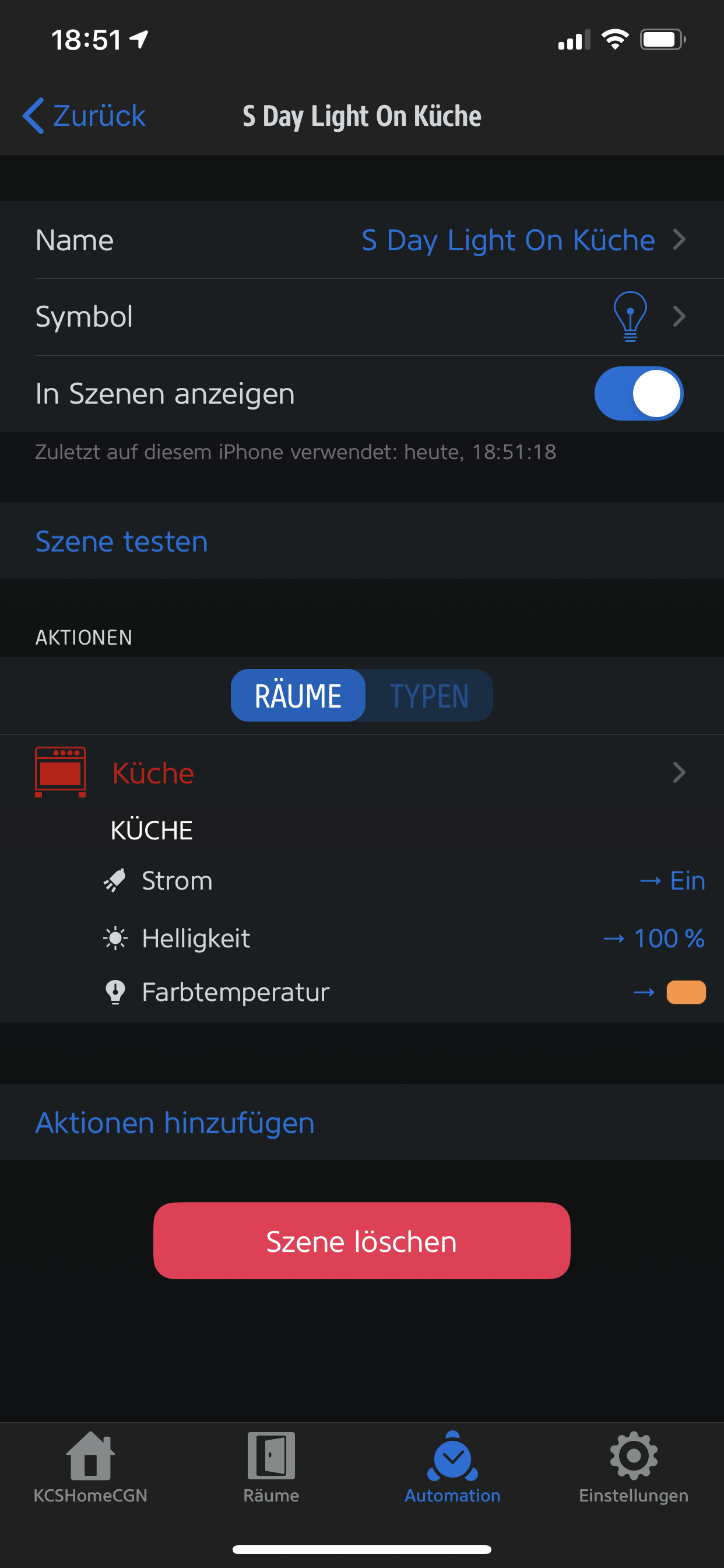Select the RÄUME segment
The image size is (724, 1568).
[298, 696]
